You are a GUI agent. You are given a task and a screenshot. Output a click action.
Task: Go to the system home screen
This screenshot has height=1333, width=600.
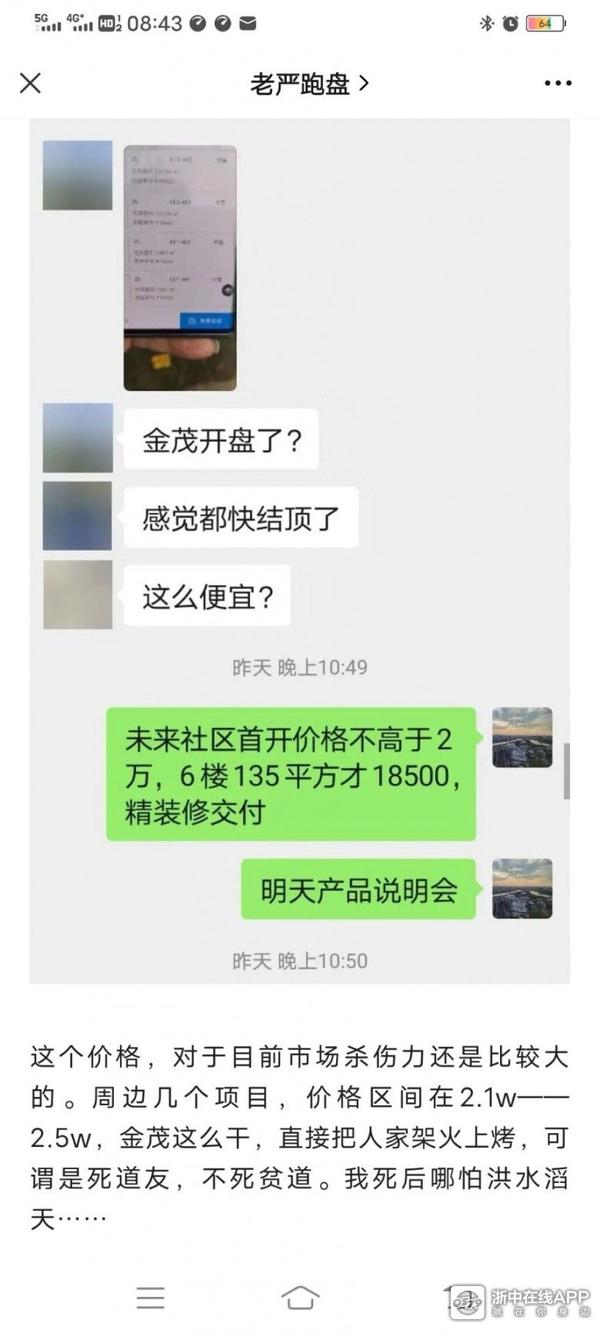pos(300,1297)
